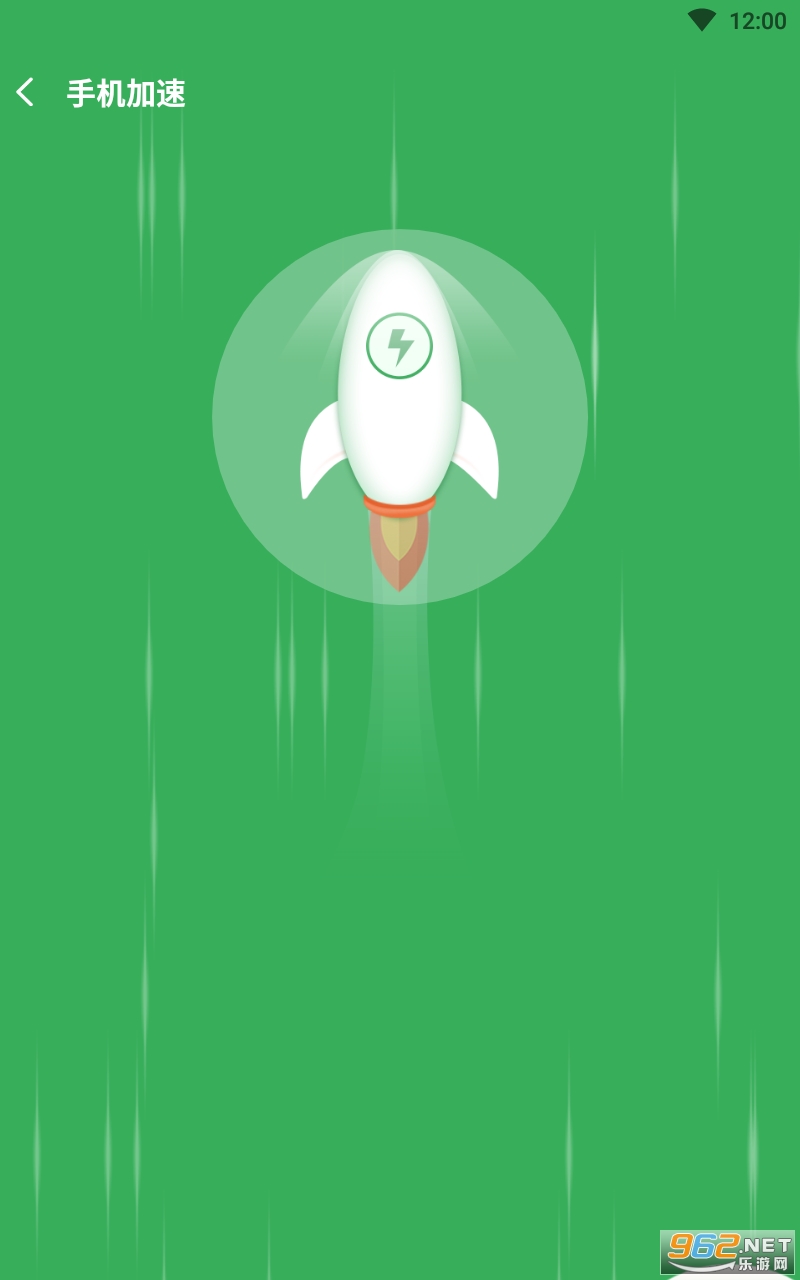Screen dimensions: 800x1280
Task: Go back from the 手机加速 screen
Action: (x=25, y=93)
